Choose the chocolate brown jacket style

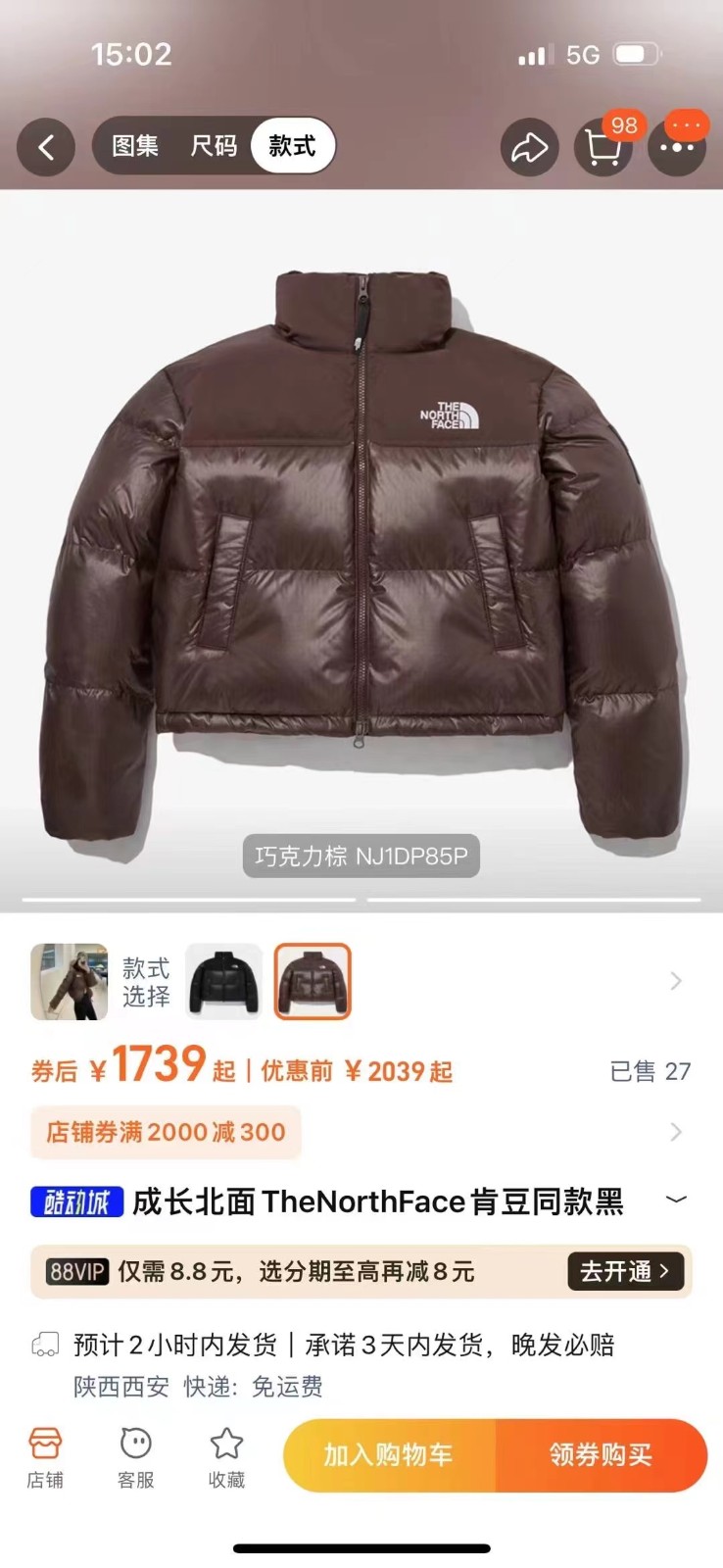click(x=313, y=981)
